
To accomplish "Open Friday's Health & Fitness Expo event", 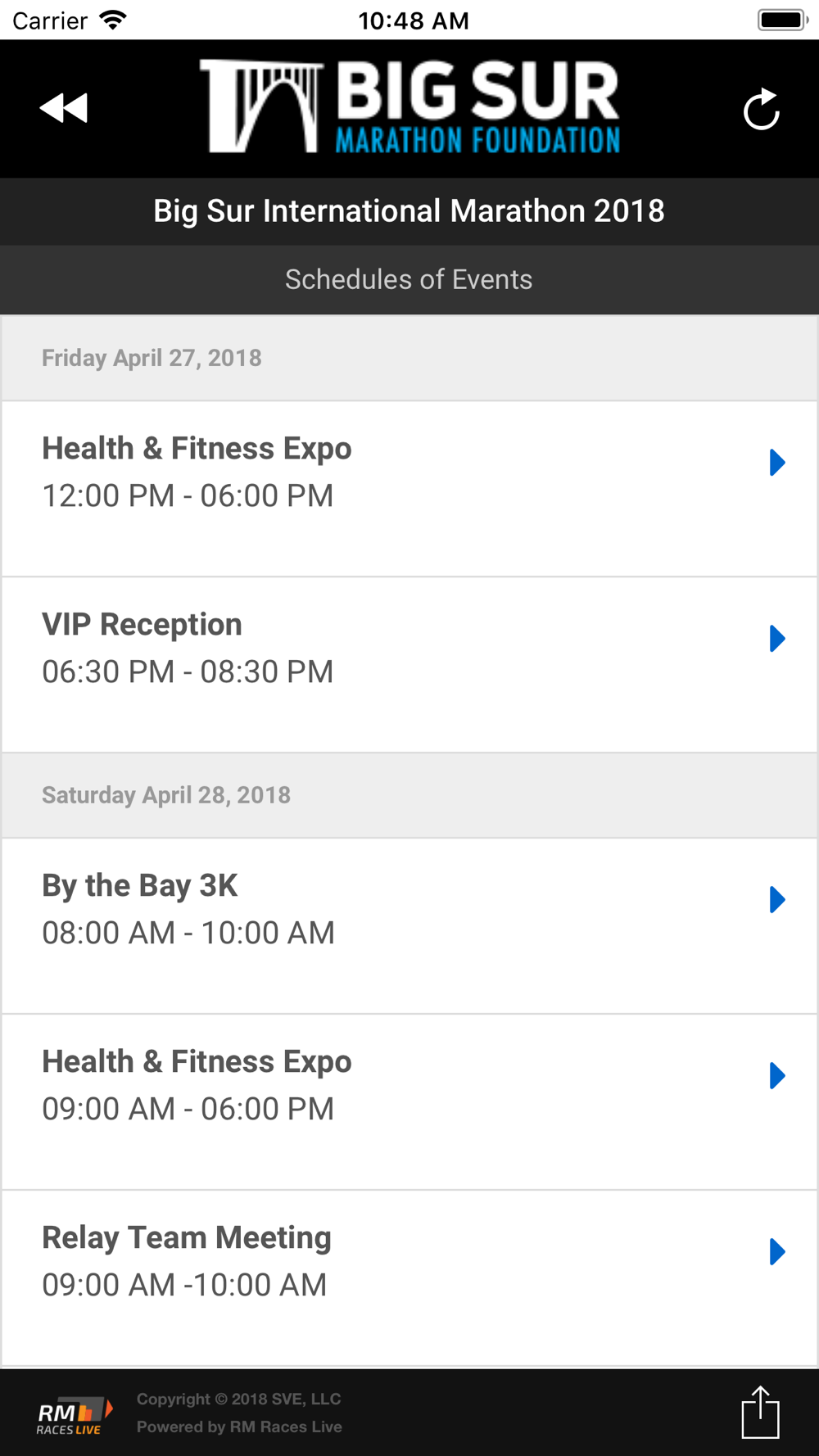I will tap(409, 489).
